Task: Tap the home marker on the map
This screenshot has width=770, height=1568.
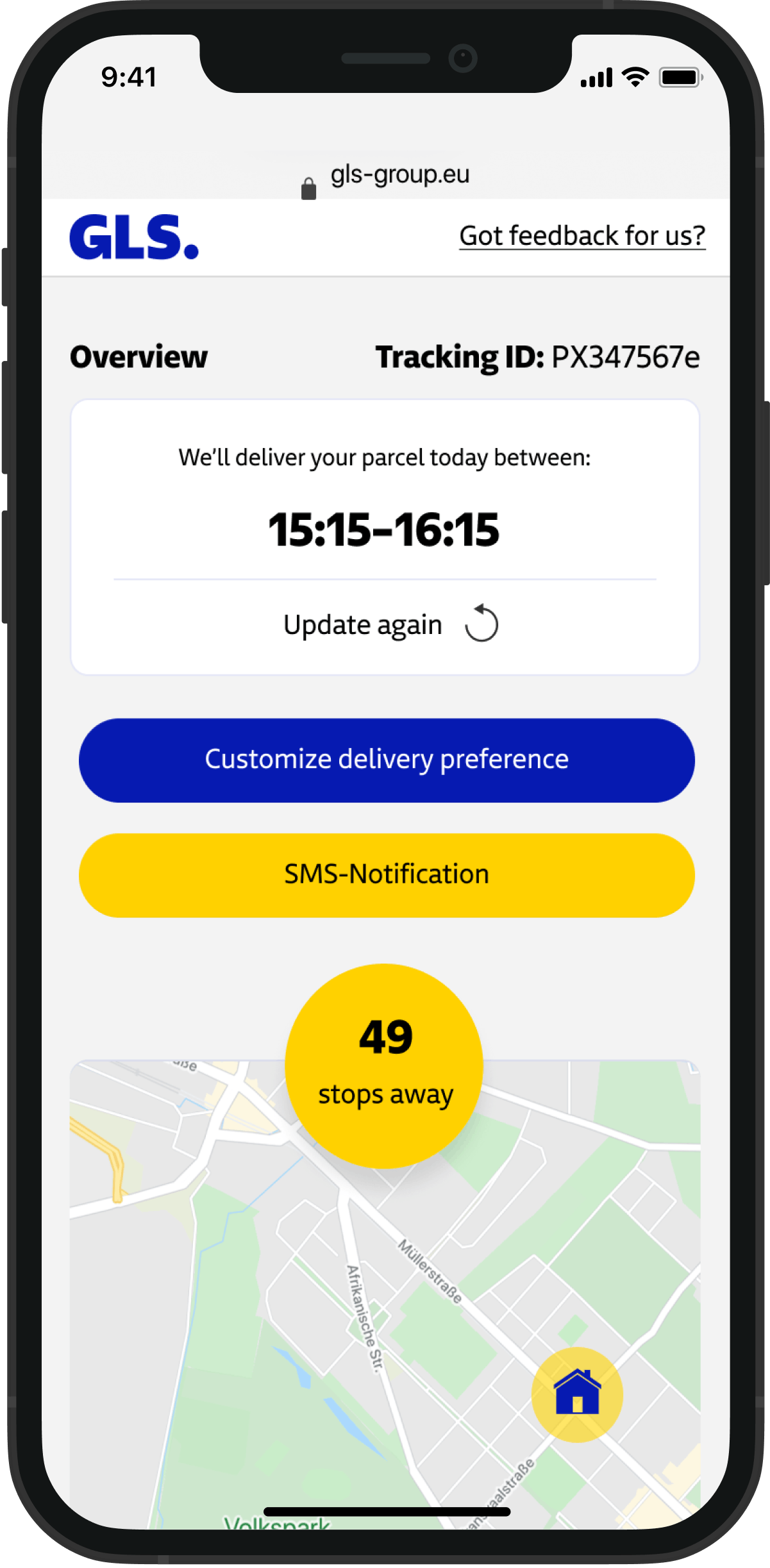Action: 577,1395
